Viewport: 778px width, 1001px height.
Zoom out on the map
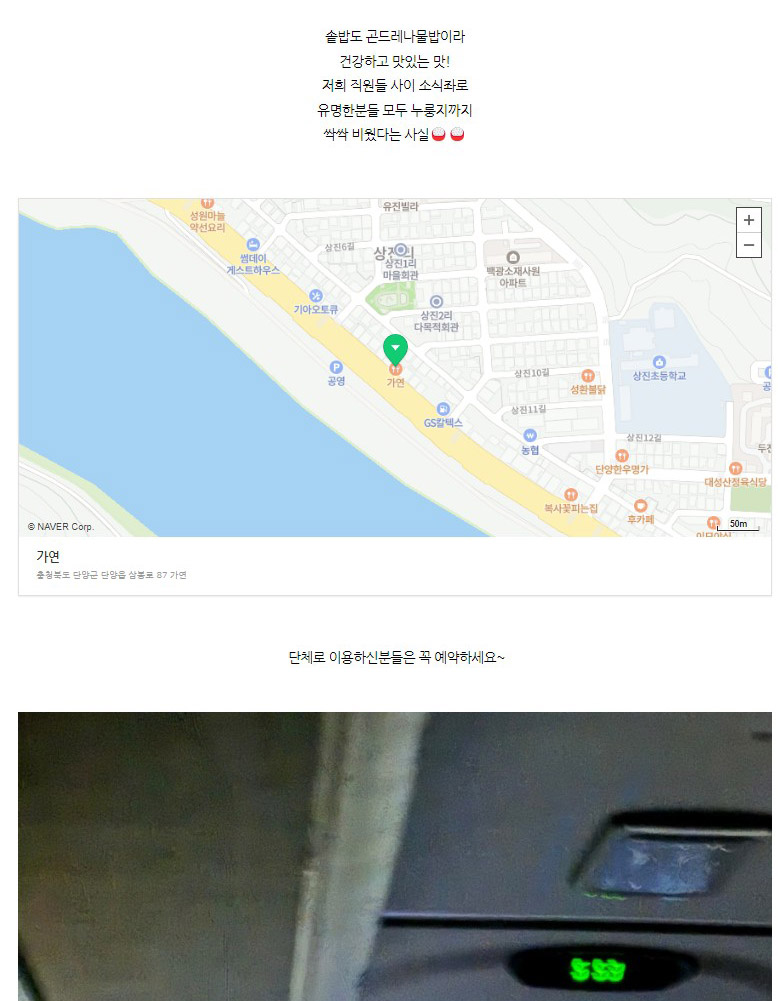pos(749,245)
